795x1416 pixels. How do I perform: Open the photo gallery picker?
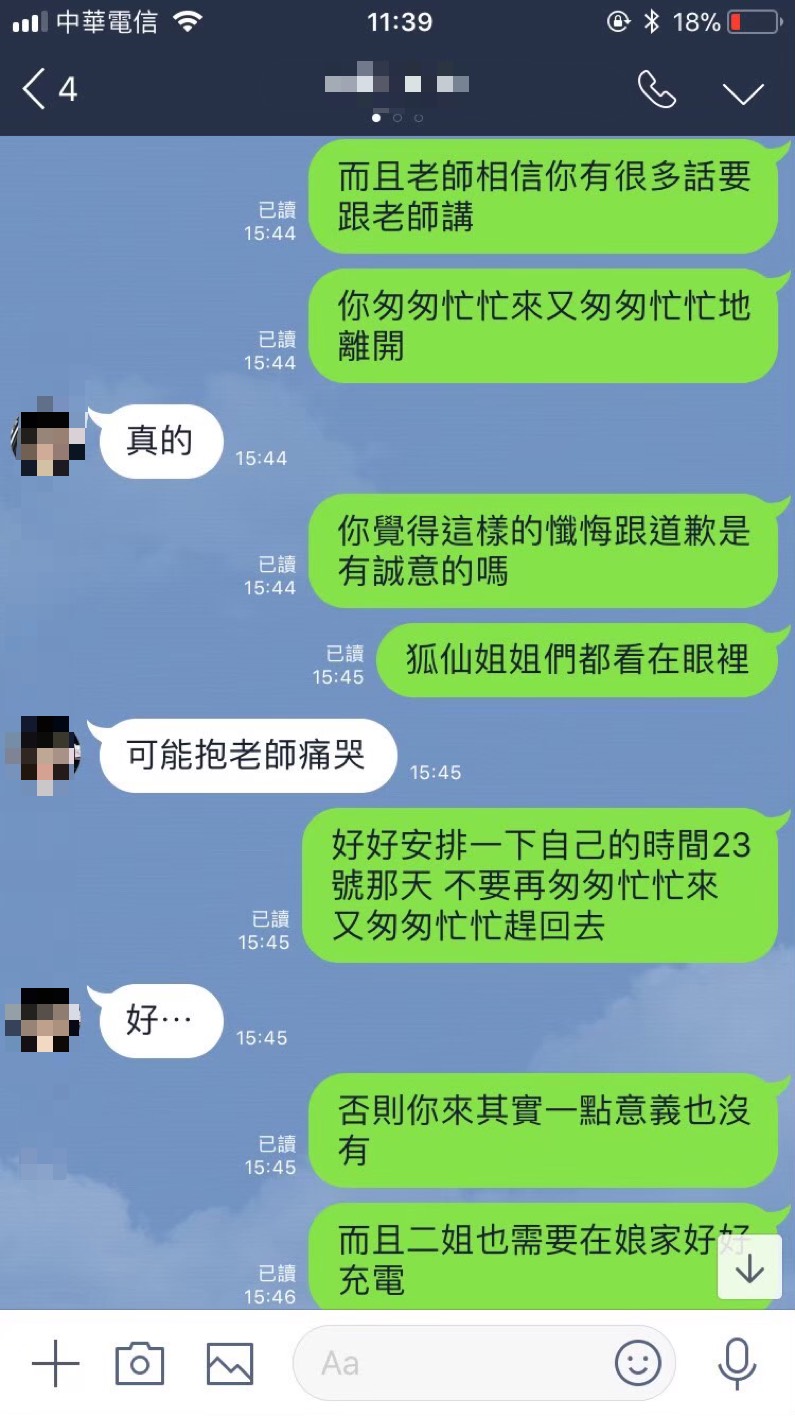pyautogui.click(x=229, y=1363)
